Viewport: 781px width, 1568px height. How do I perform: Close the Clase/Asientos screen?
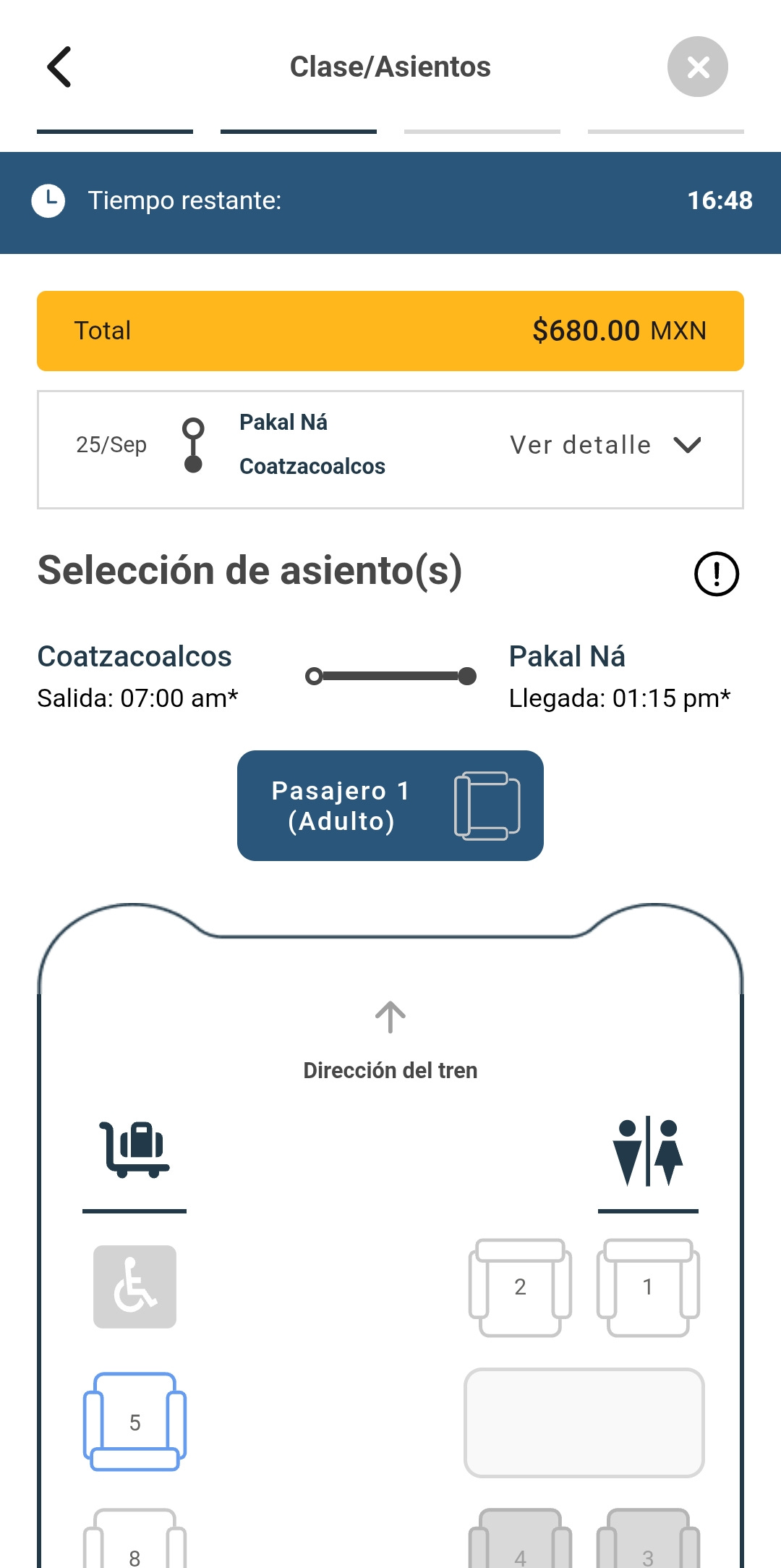[697, 67]
